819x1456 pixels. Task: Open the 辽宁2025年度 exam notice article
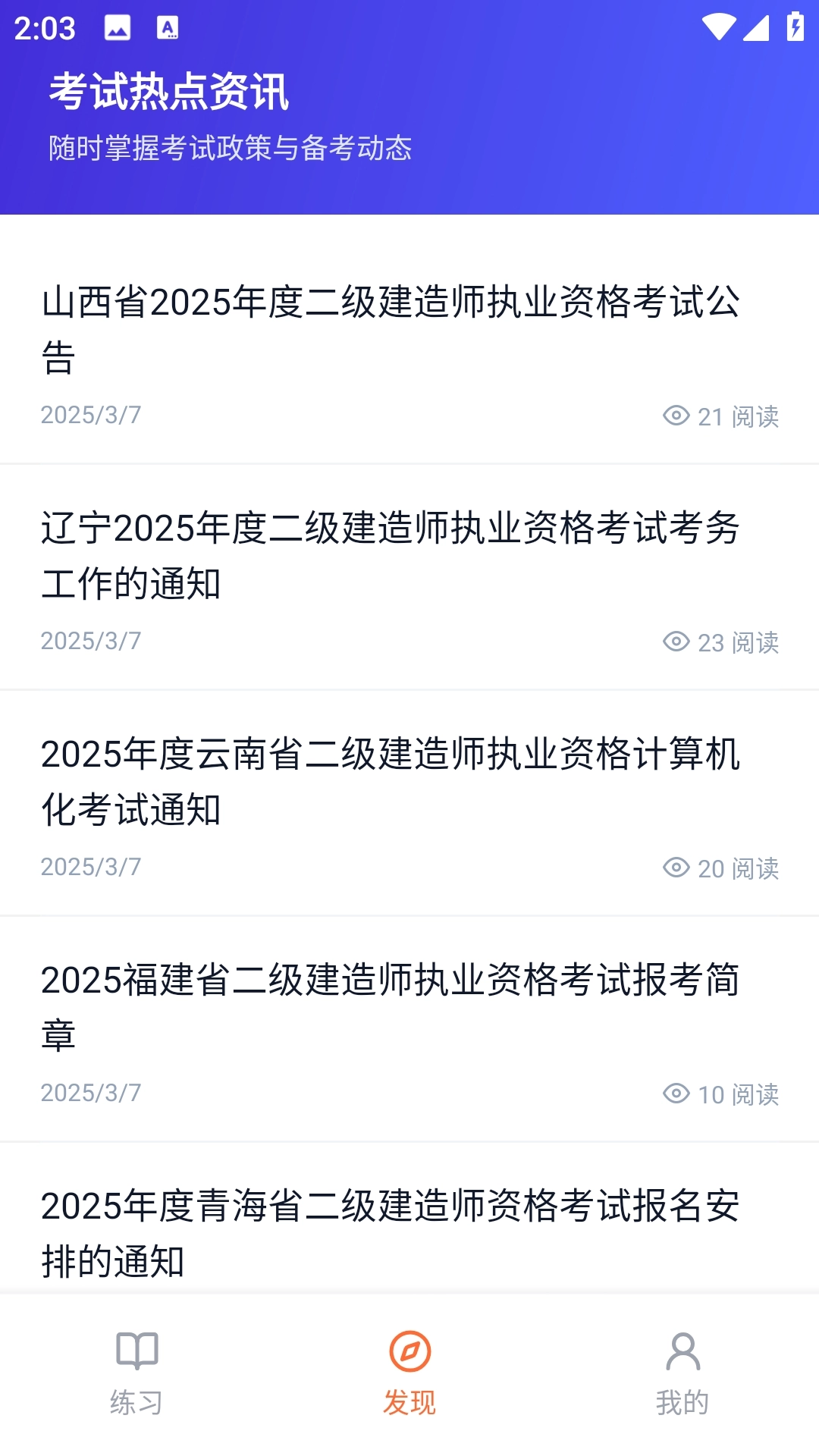point(391,555)
